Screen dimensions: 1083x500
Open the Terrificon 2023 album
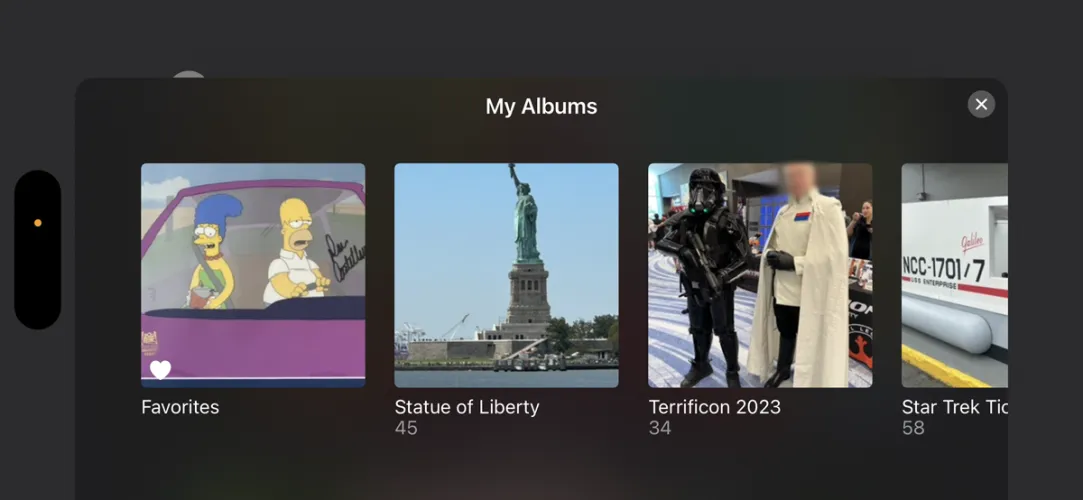tap(760, 275)
